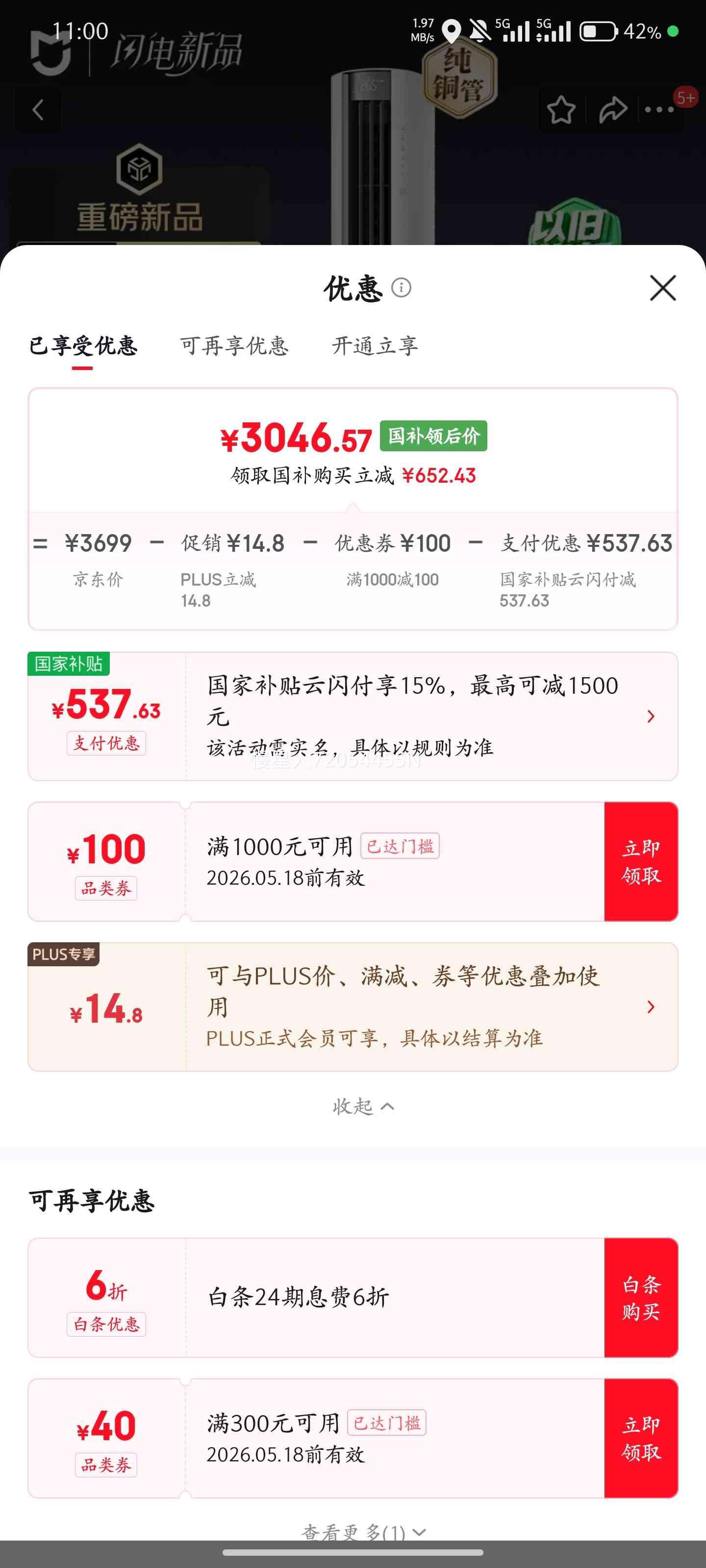Close the 优惠 popup with the X

pos(662,289)
